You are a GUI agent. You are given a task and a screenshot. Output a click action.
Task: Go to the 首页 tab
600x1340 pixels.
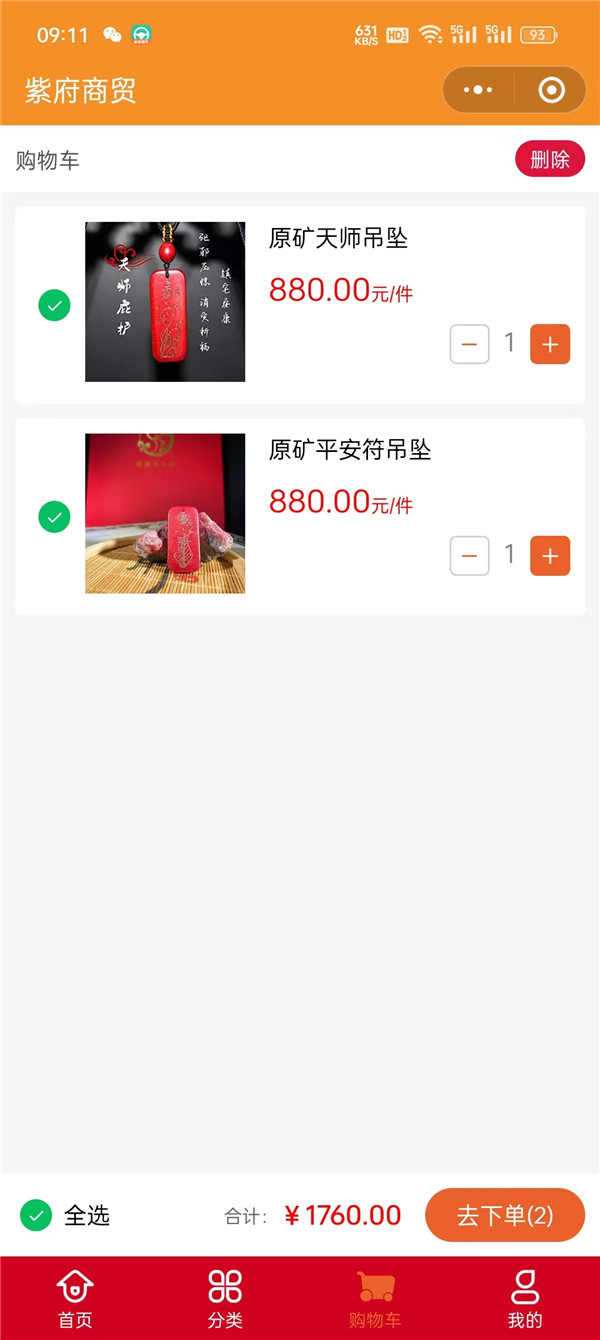(75, 1298)
